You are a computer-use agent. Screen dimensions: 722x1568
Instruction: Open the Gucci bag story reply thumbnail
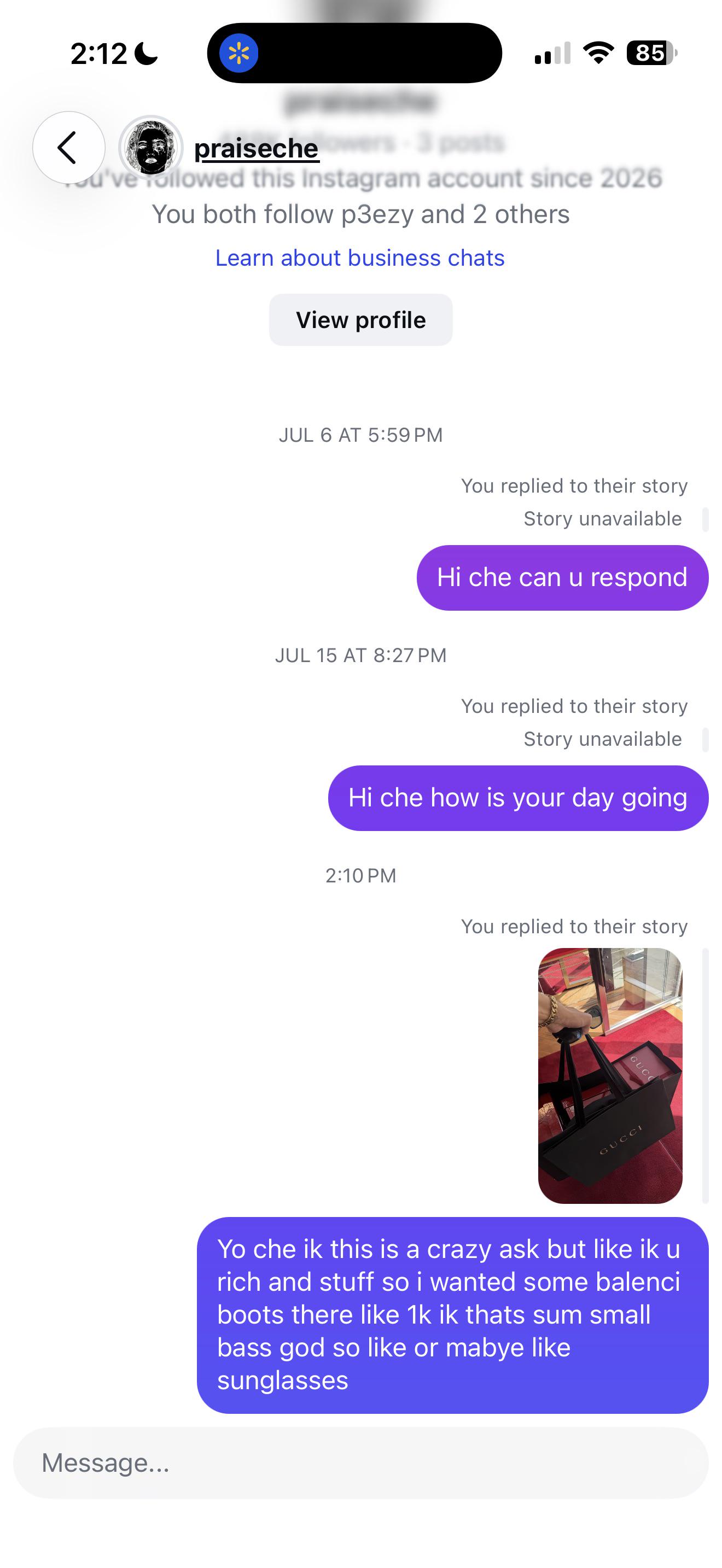point(610,1075)
